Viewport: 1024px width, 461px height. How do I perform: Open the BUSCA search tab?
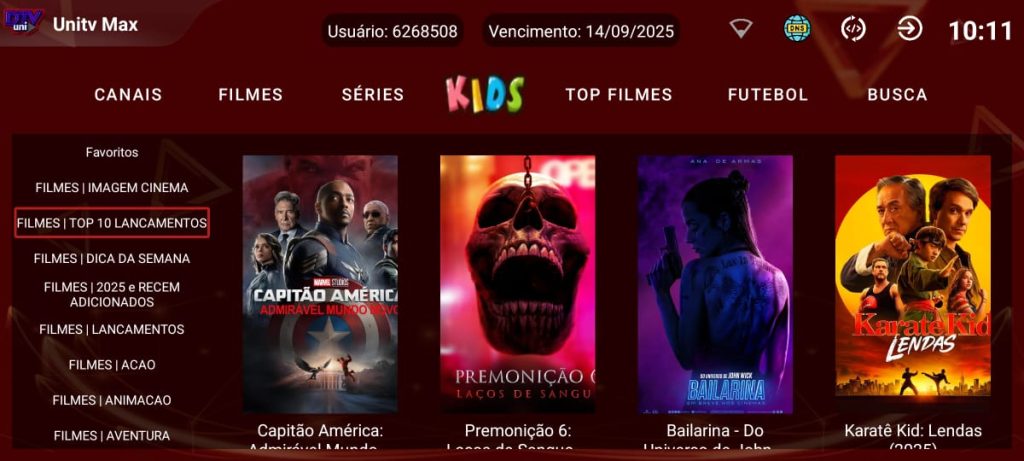pyautogui.click(x=897, y=95)
